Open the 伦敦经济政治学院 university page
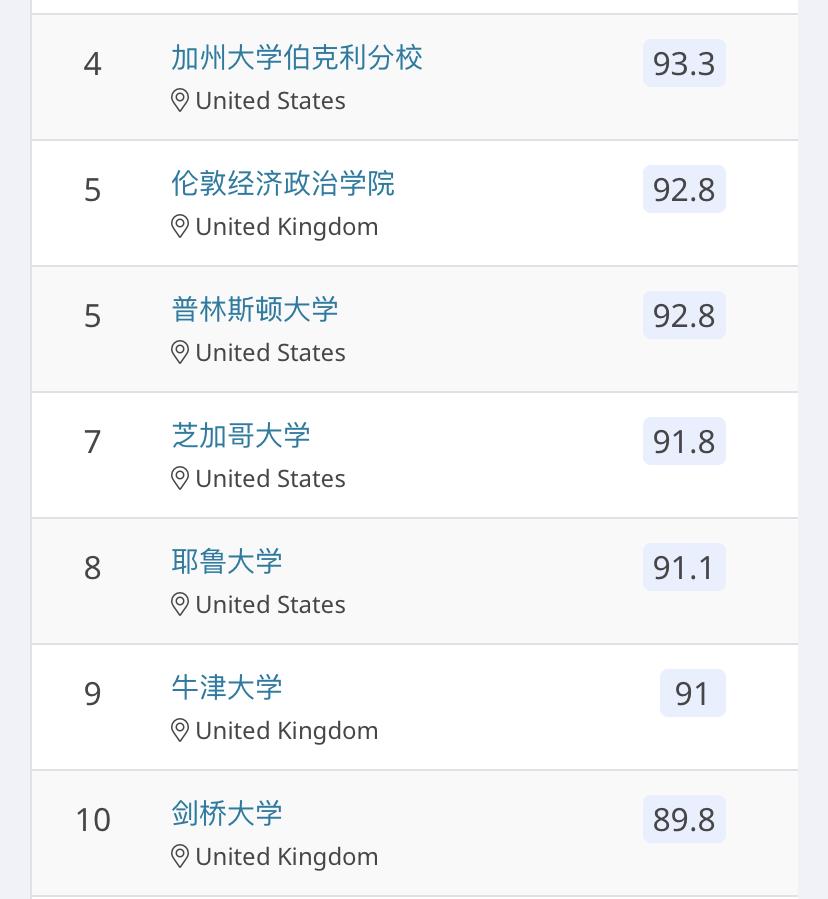828x899 pixels. pos(284,184)
